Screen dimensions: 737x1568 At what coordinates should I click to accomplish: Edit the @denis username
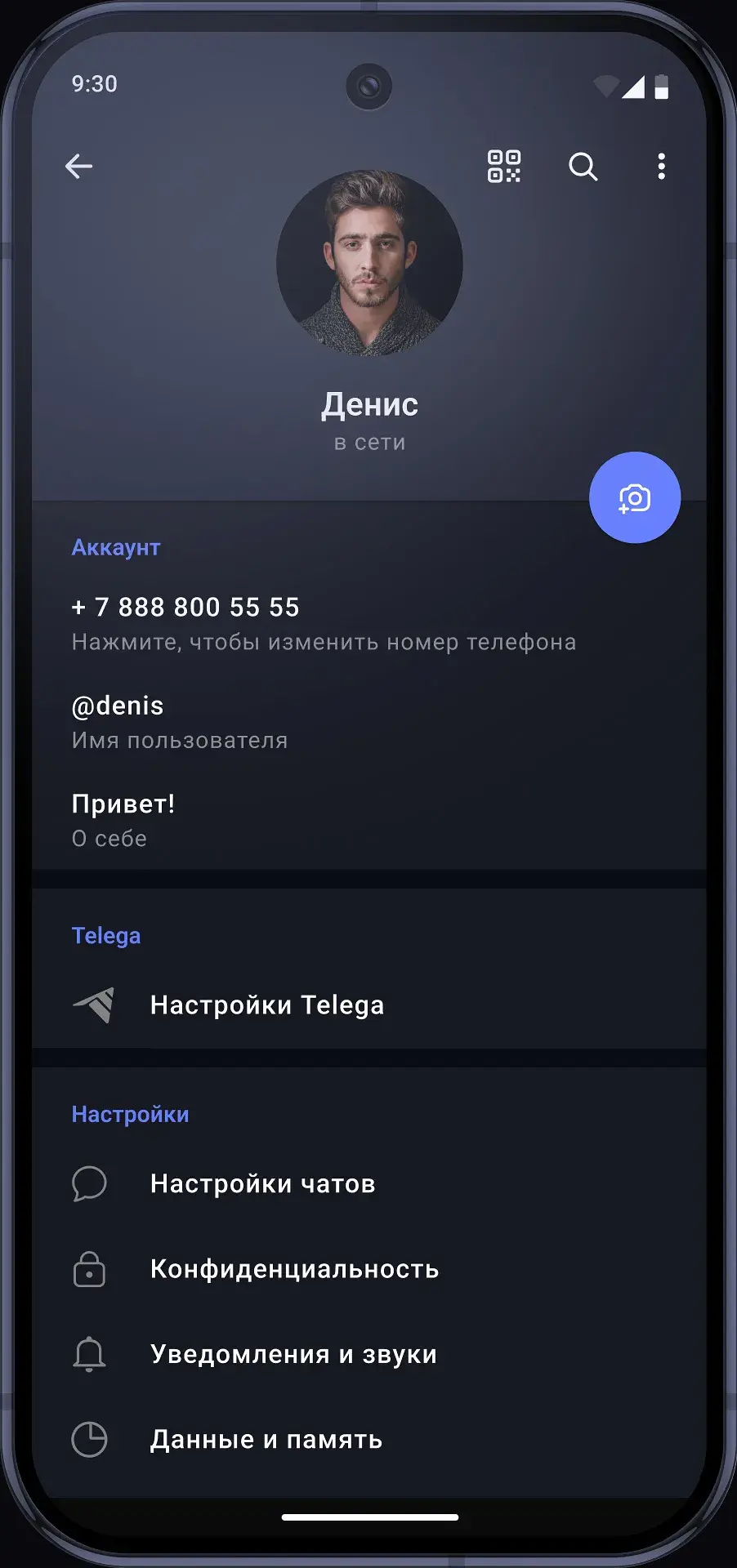pos(180,722)
